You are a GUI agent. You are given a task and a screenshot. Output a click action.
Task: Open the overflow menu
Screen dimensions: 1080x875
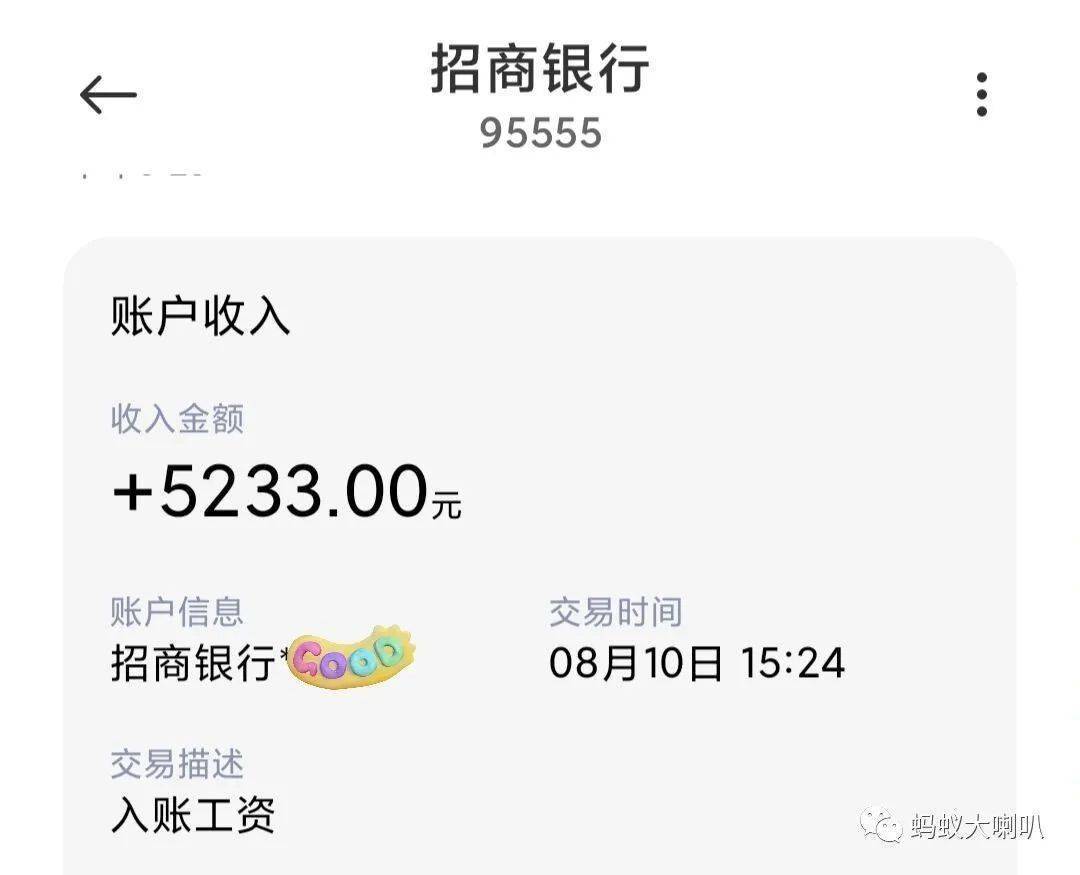click(x=981, y=95)
